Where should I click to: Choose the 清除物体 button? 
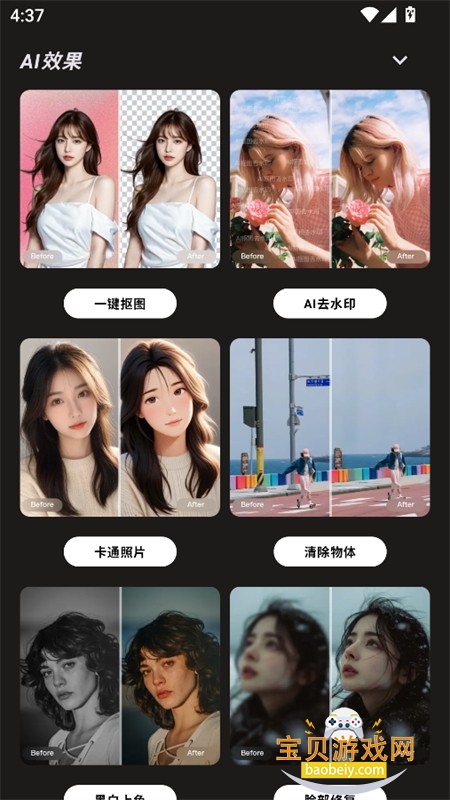[x=330, y=552]
